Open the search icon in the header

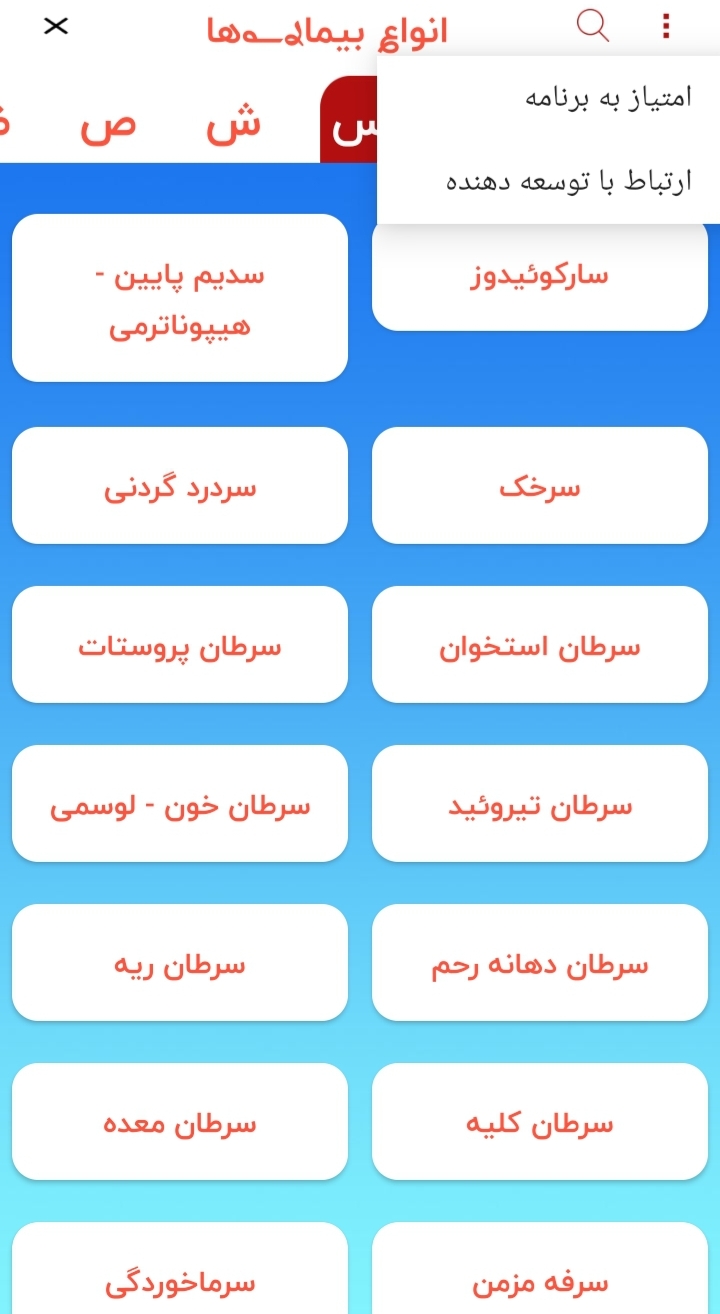click(x=592, y=26)
